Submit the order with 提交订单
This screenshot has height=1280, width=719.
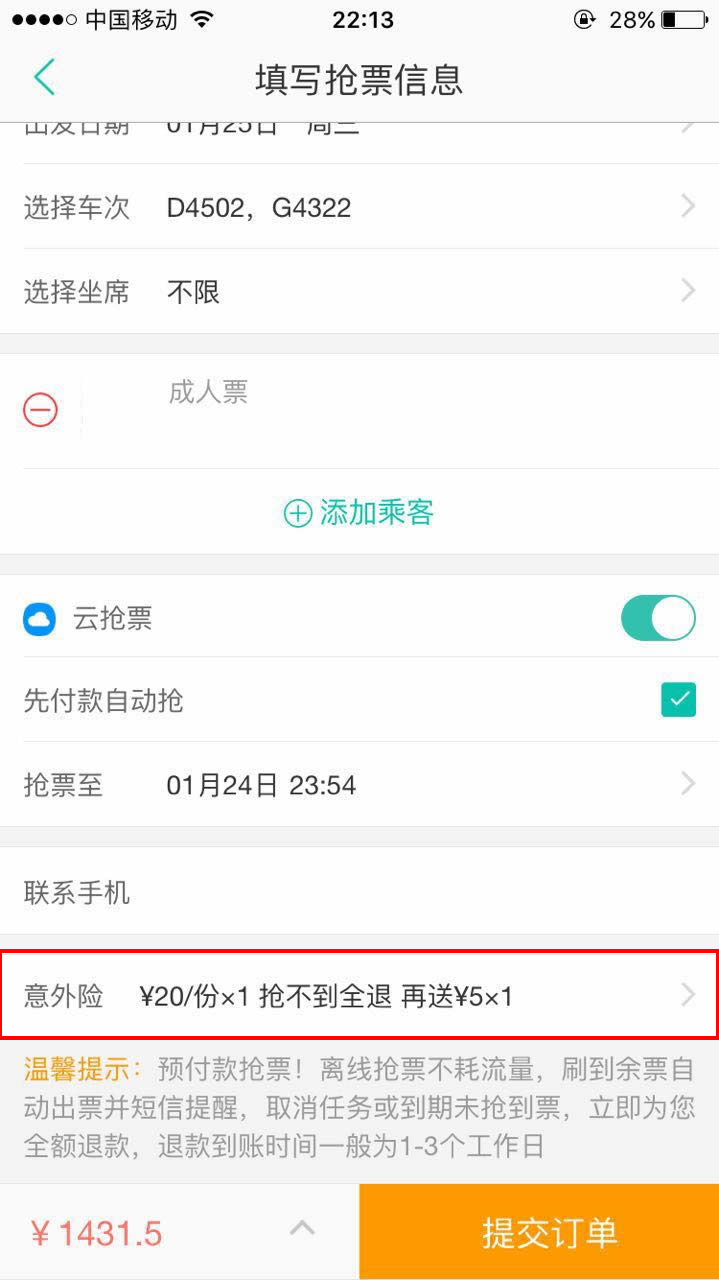tap(549, 1232)
